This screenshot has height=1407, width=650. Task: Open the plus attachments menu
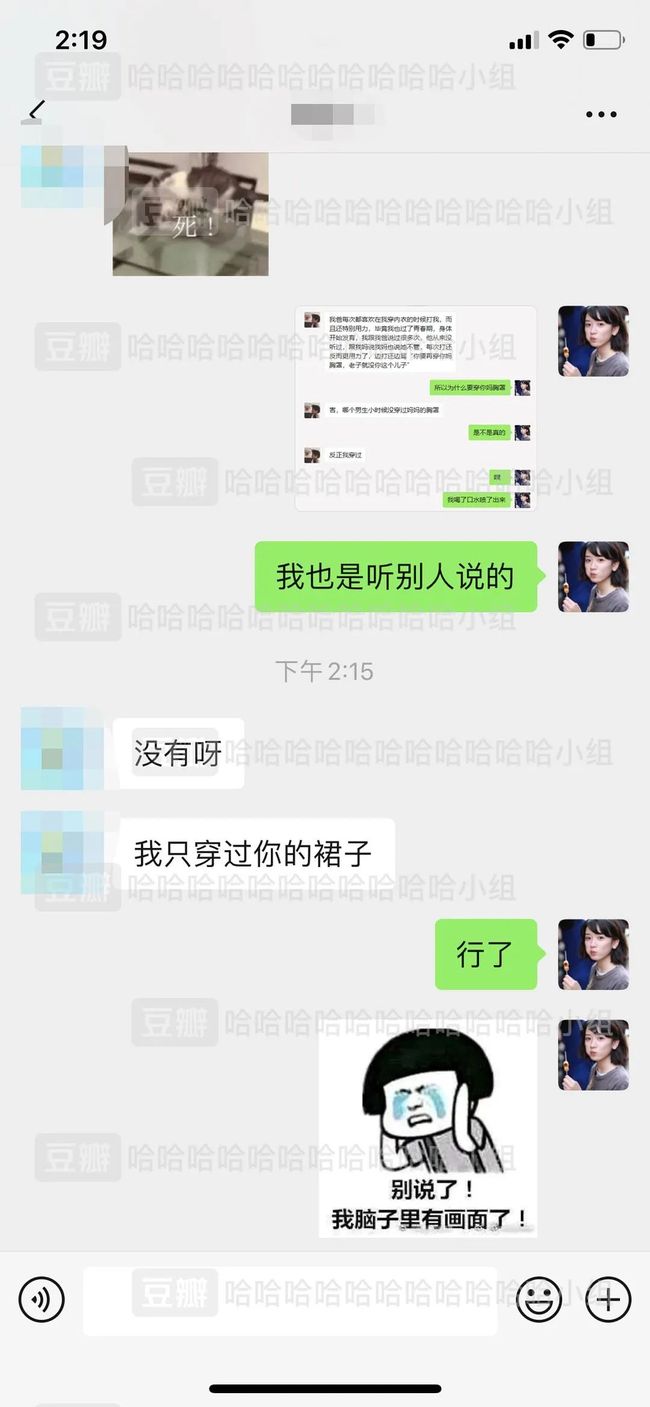(608, 1299)
